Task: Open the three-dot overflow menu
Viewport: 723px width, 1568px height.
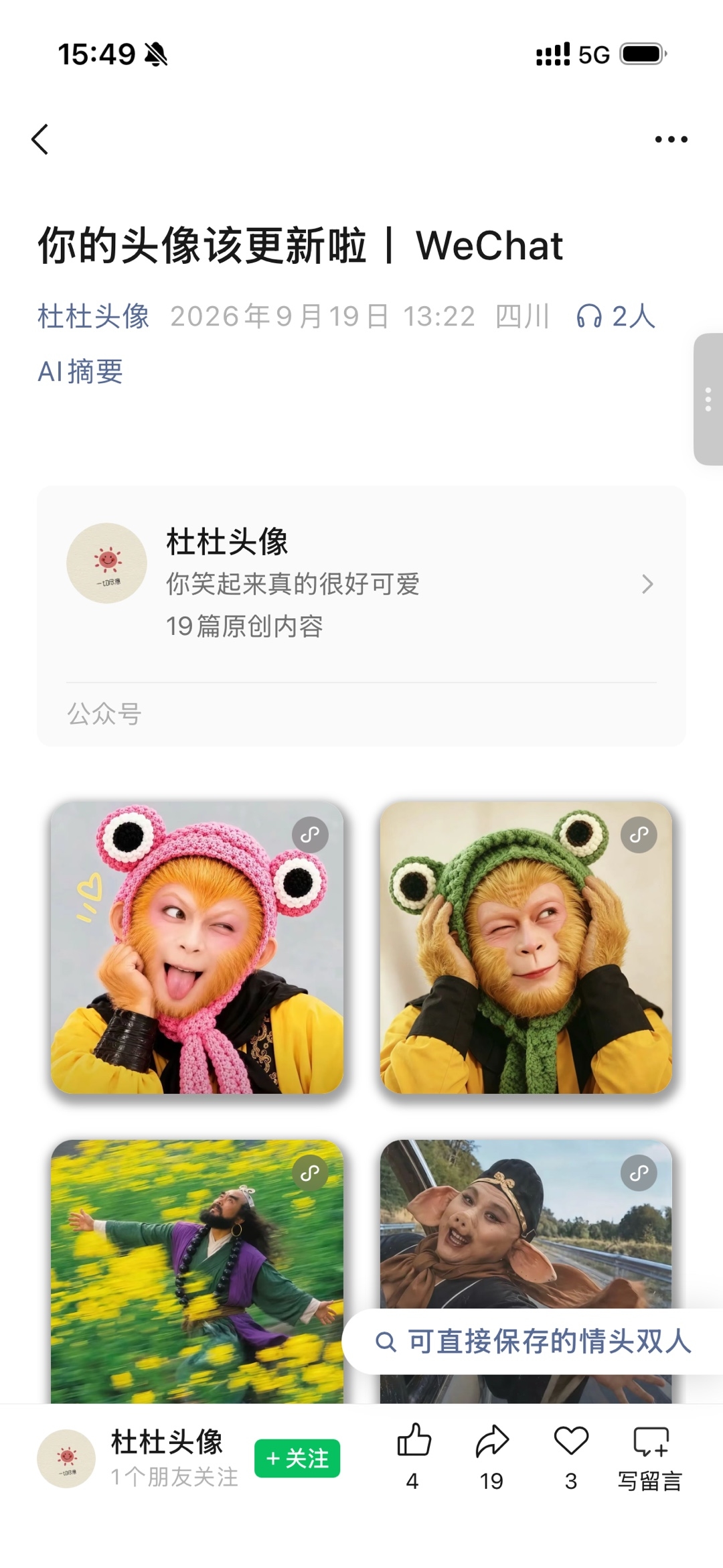Action: coord(671,139)
